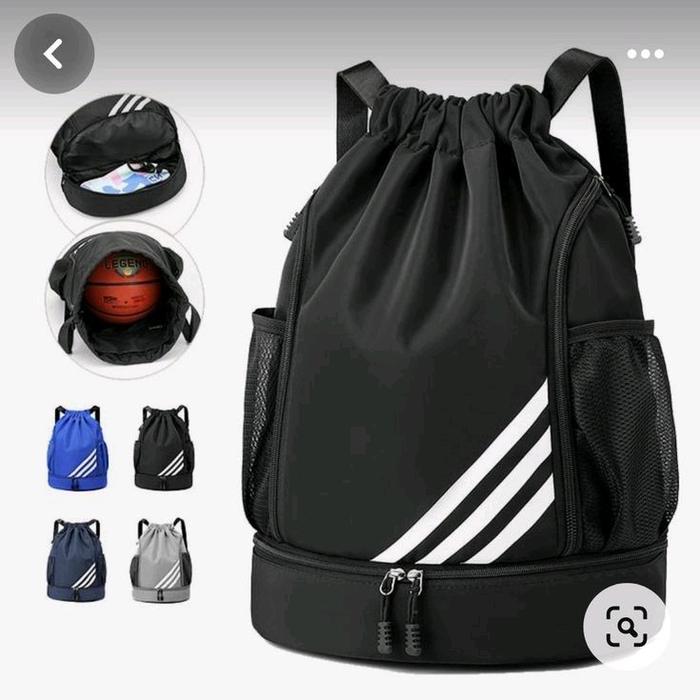Open the three-dot overflow menu
The image size is (700, 700).
click(x=645, y=54)
